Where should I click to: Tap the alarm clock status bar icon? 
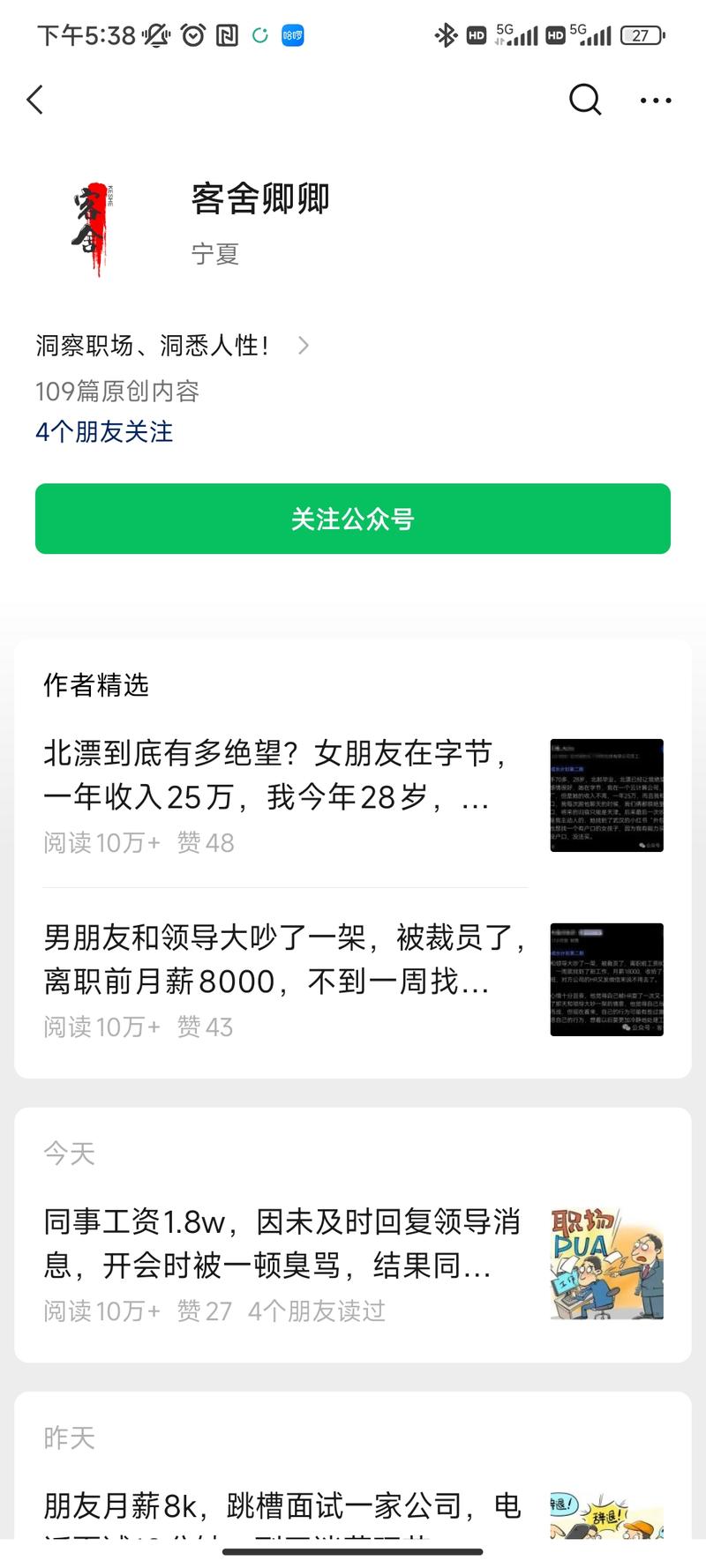coord(192,35)
